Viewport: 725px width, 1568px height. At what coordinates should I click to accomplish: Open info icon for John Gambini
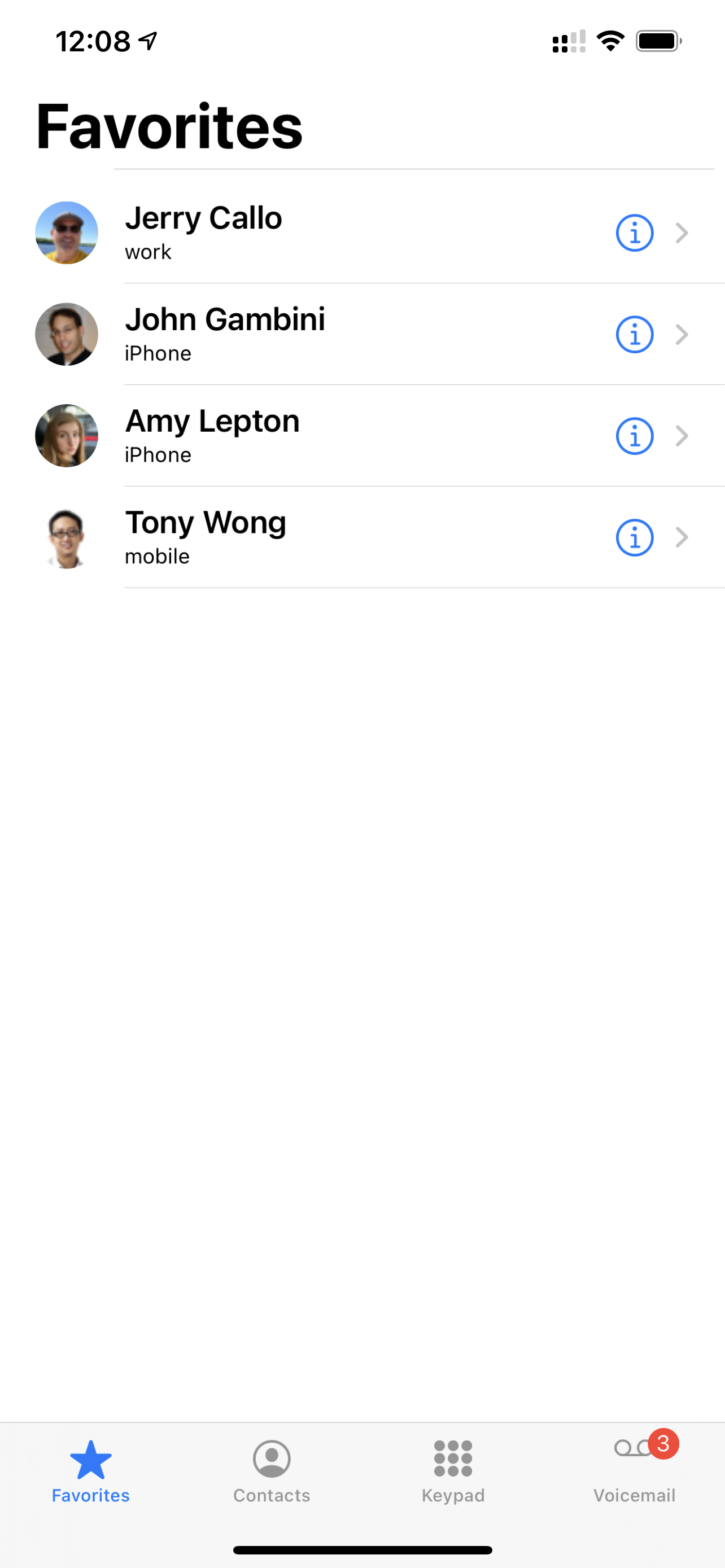point(634,334)
